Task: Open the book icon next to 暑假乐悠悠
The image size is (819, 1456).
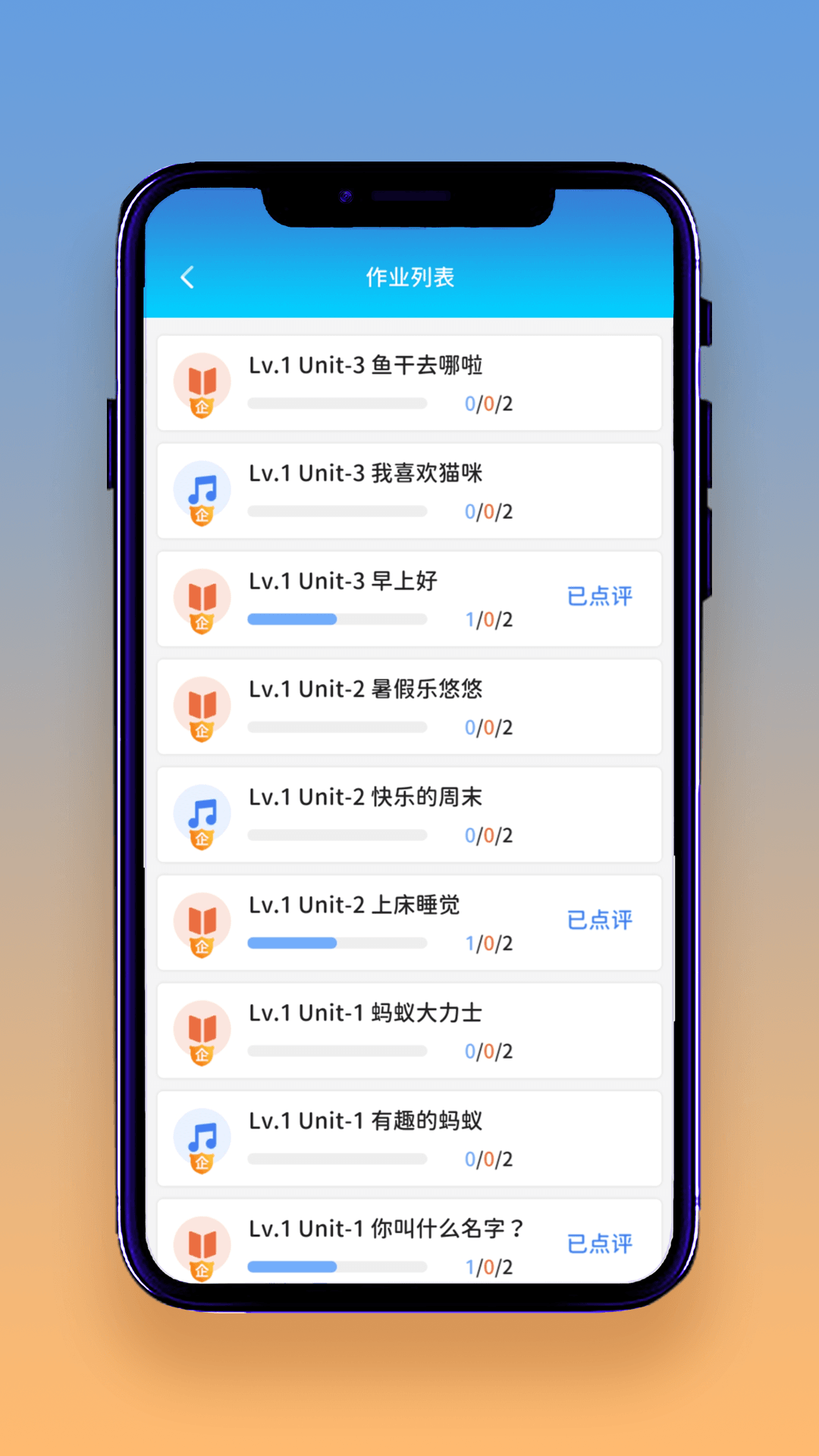Action: coord(202,707)
